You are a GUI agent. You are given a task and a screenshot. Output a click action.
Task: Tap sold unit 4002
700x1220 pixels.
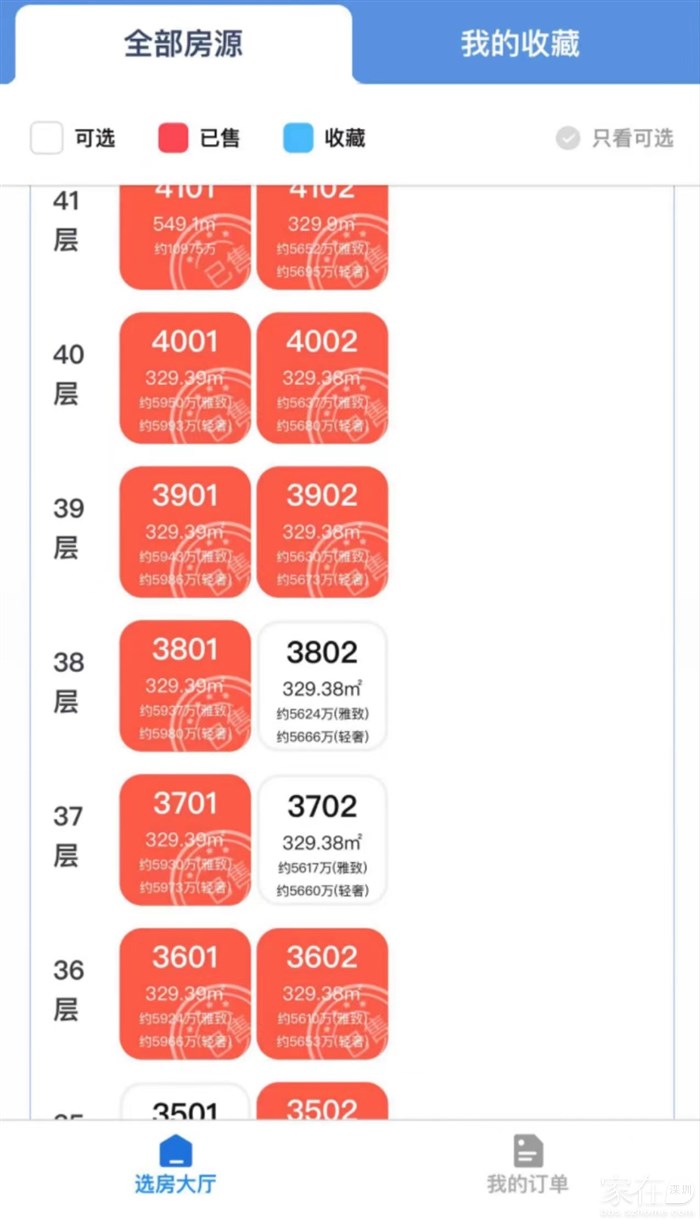322,378
